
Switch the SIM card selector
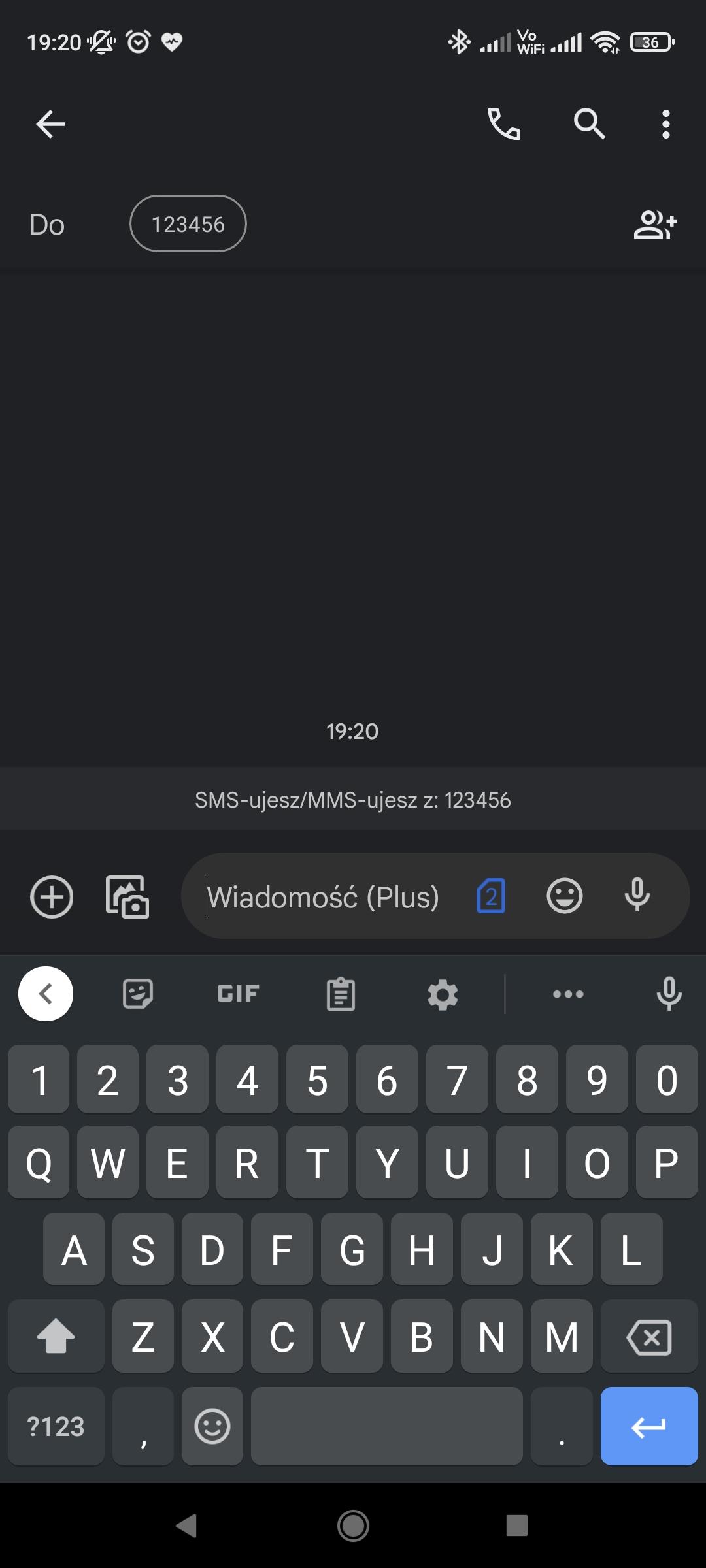point(491,896)
